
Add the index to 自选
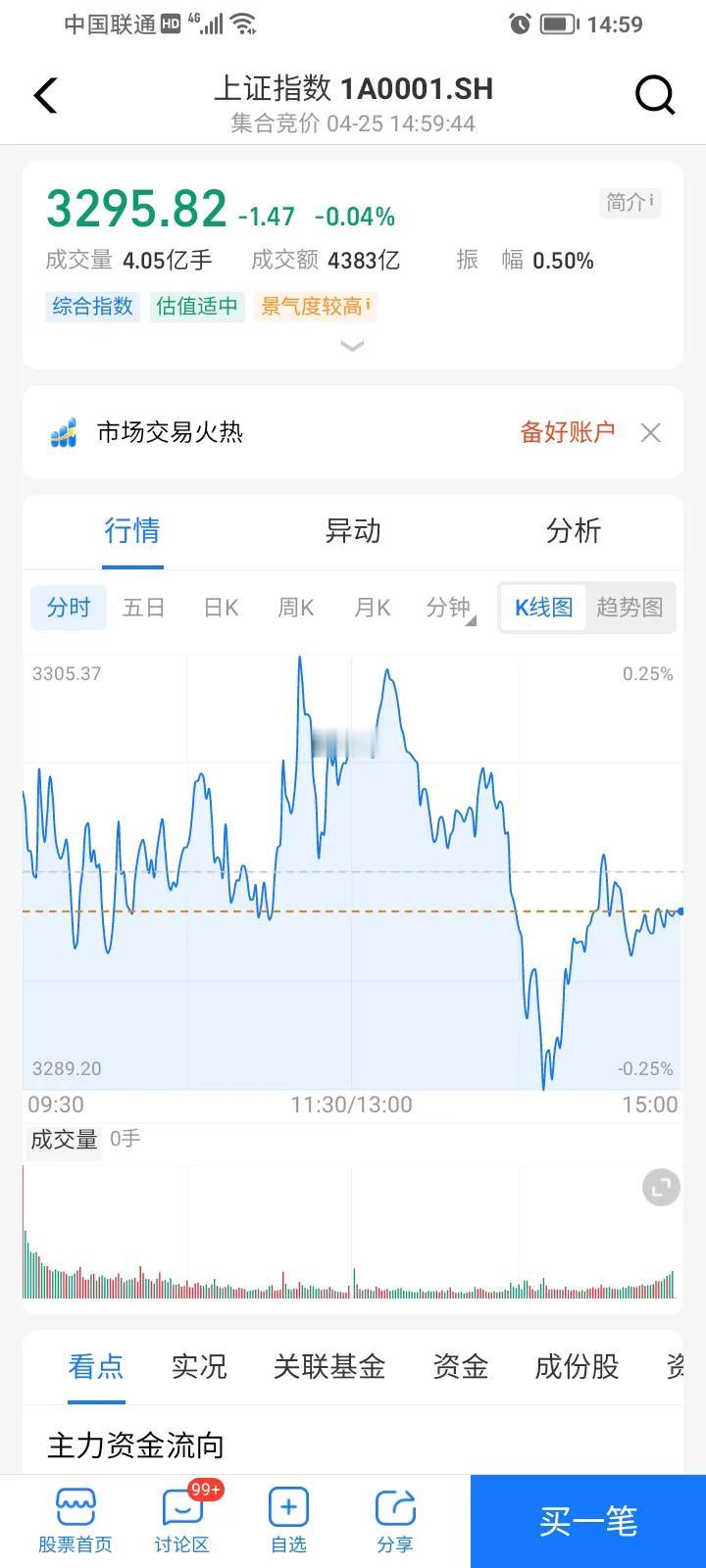click(x=288, y=1521)
